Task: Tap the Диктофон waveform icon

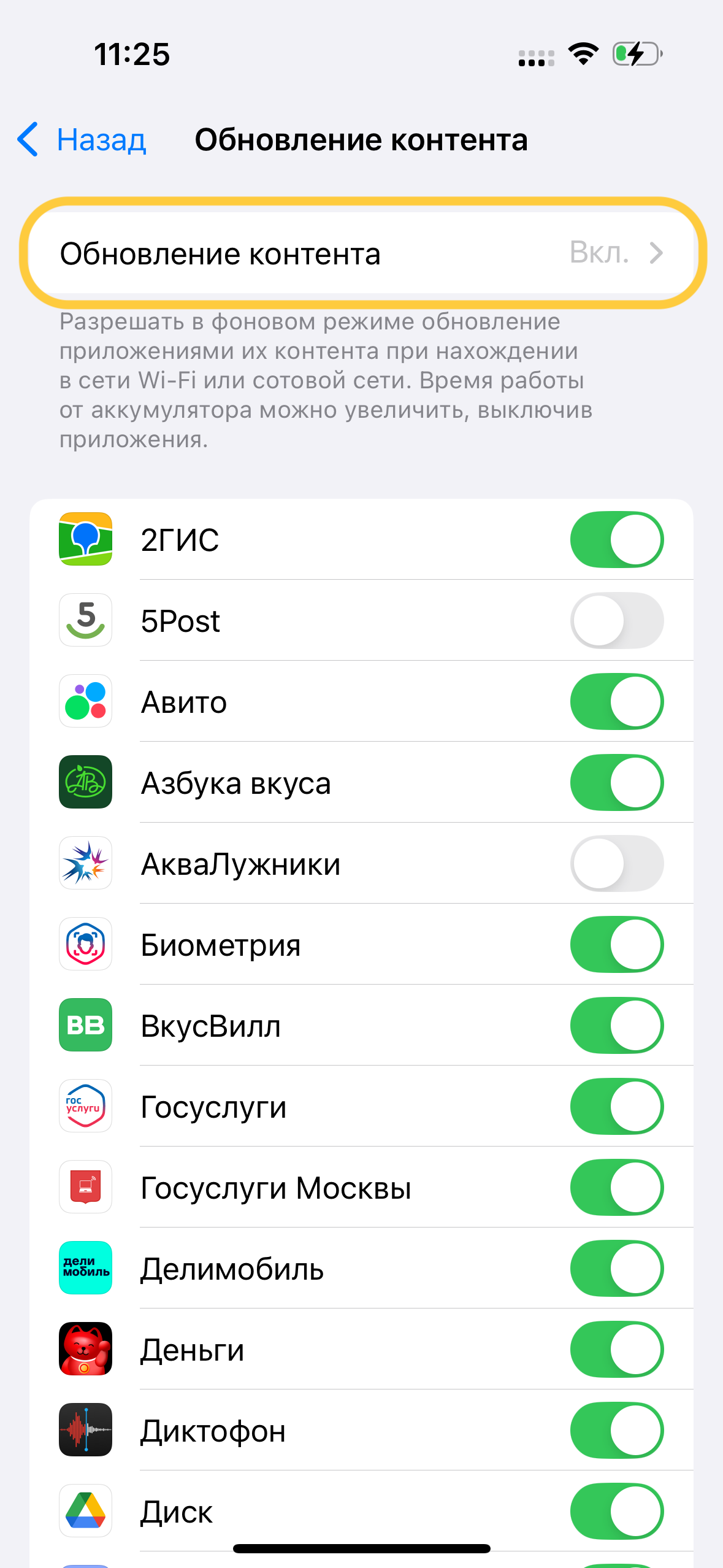Action: (x=85, y=1430)
